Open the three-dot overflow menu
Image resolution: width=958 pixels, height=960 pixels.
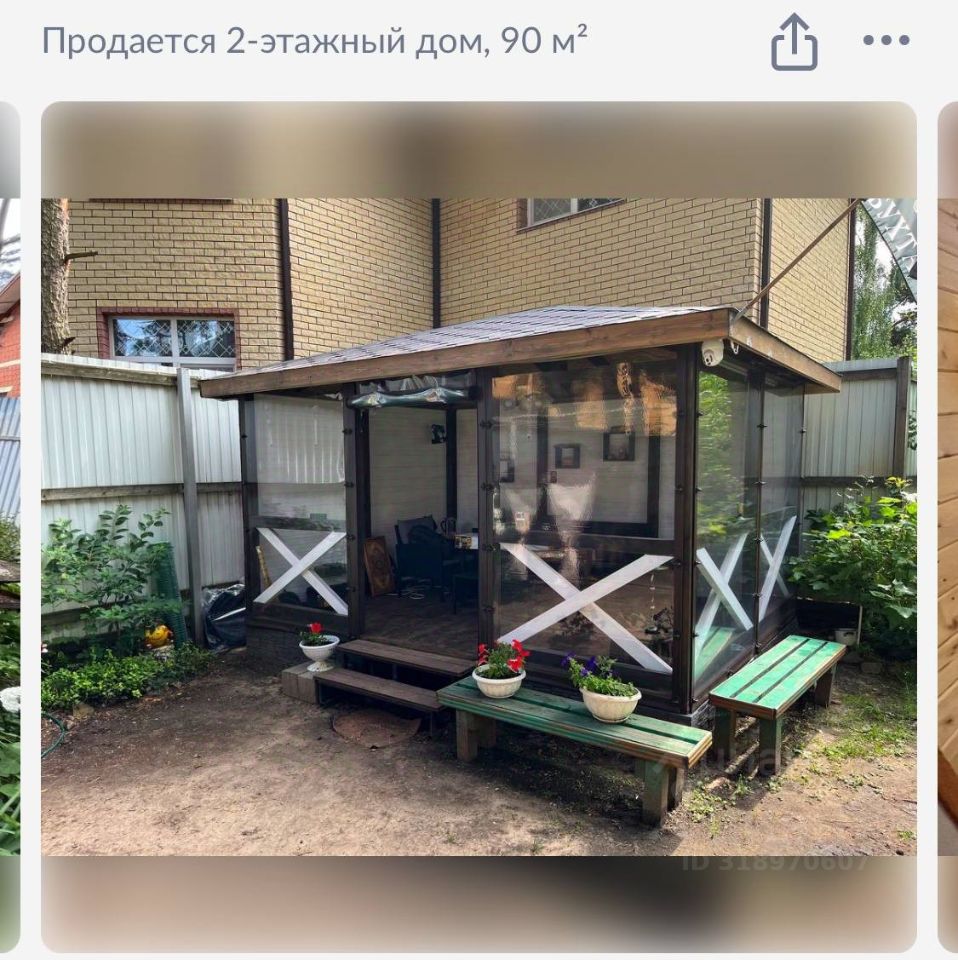(886, 41)
